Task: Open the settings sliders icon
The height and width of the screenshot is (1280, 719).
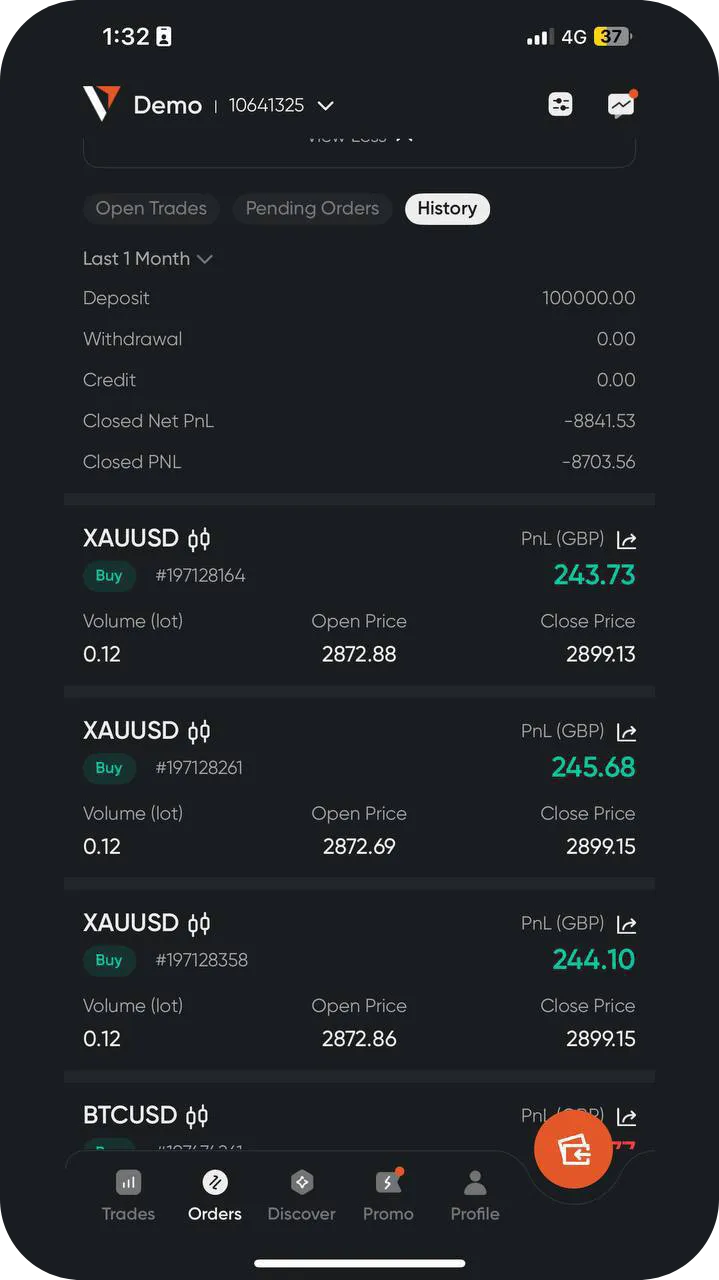Action: pos(561,104)
